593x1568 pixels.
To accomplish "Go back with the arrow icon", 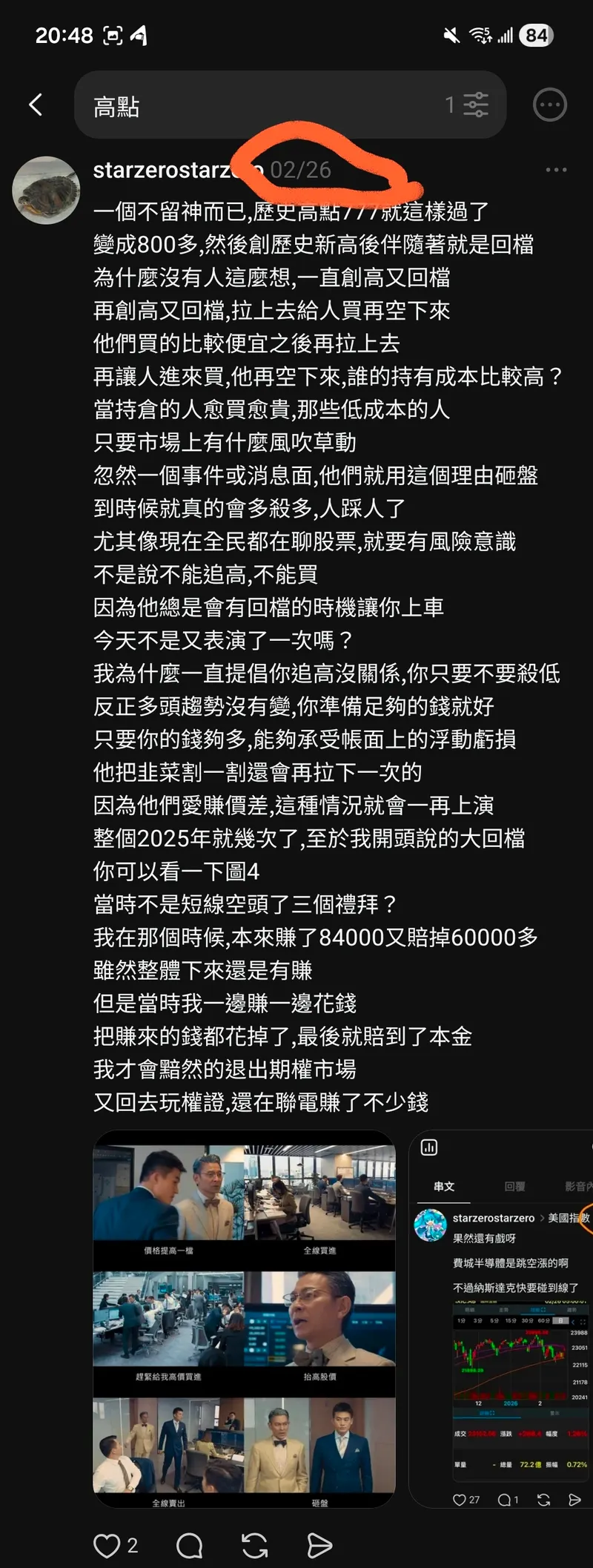I will [35, 105].
